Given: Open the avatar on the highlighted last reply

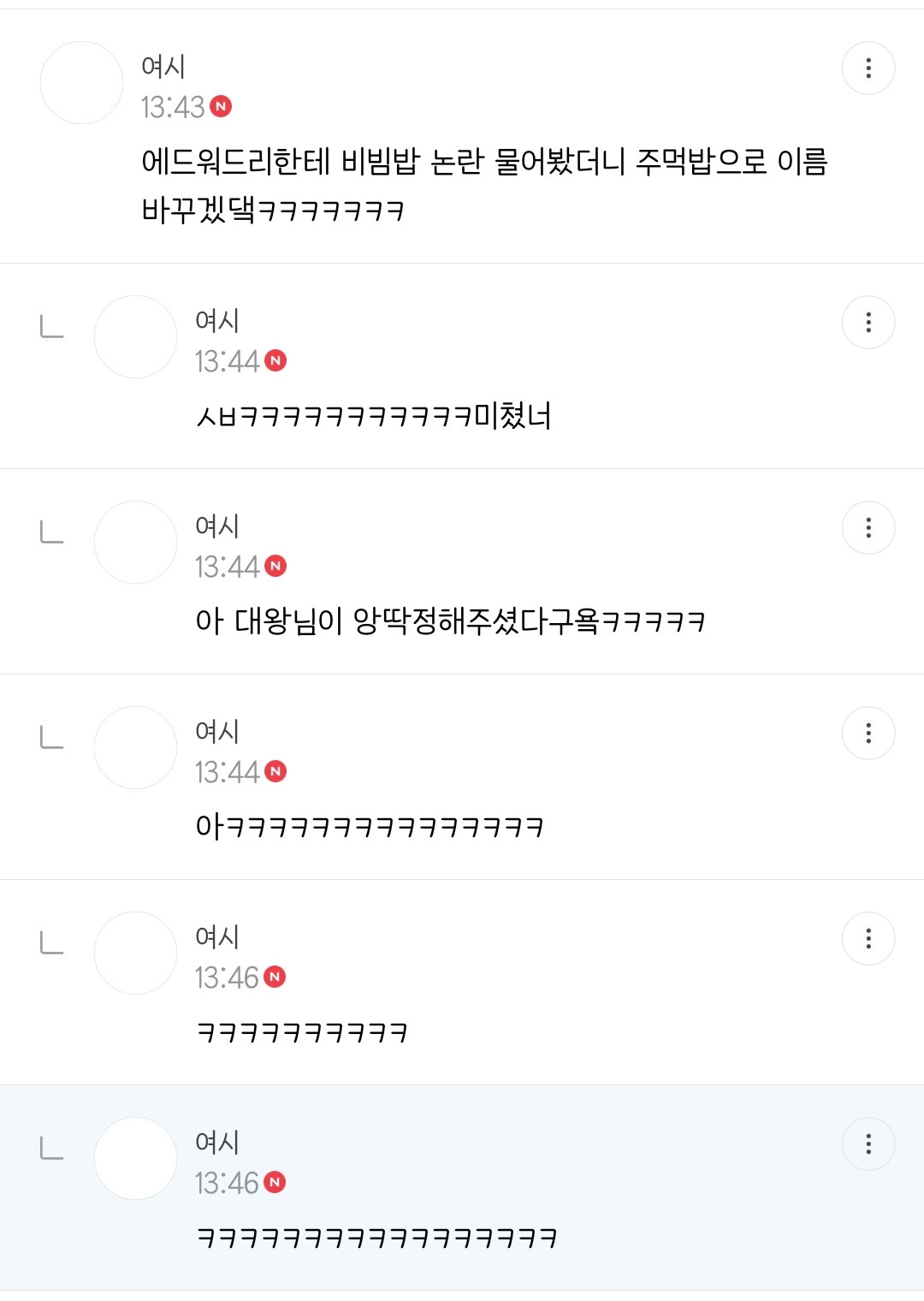Looking at the screenshot, I should point(135,1159).
